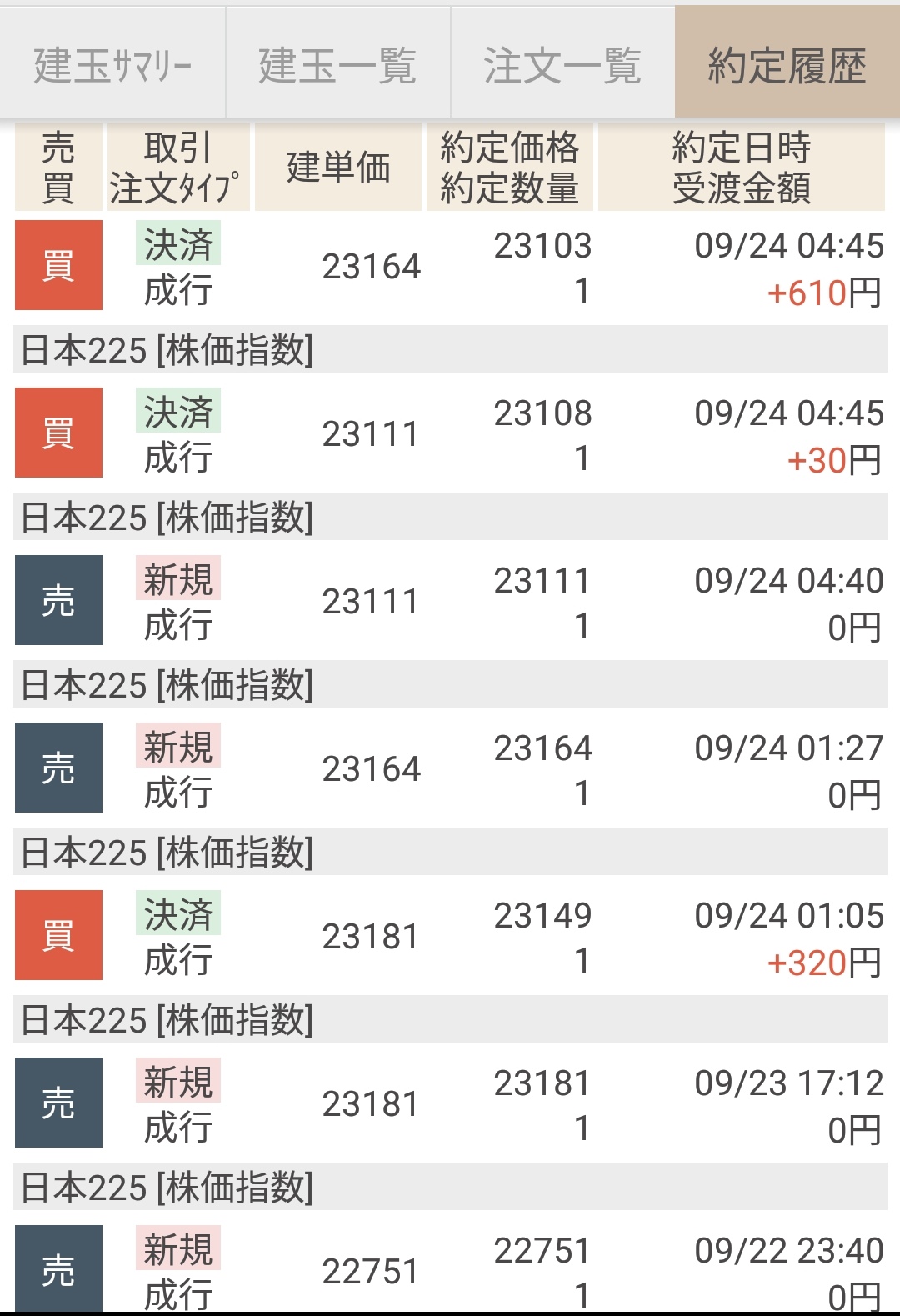Select the 約定履歴 tab
The width and height of the screenshot is (900, 1316).
[x=787, y=65]
